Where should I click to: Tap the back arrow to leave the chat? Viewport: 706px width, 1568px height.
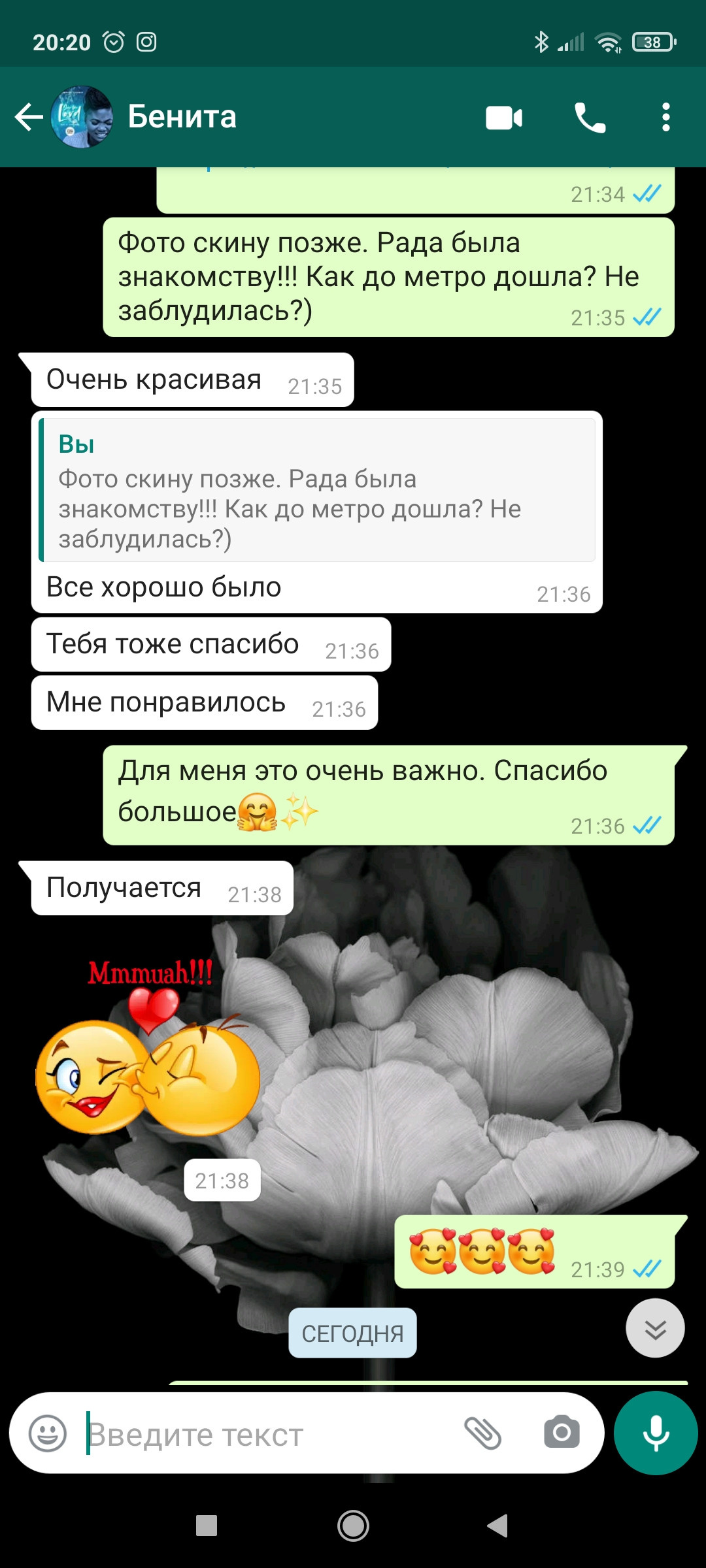coord(26,116)
